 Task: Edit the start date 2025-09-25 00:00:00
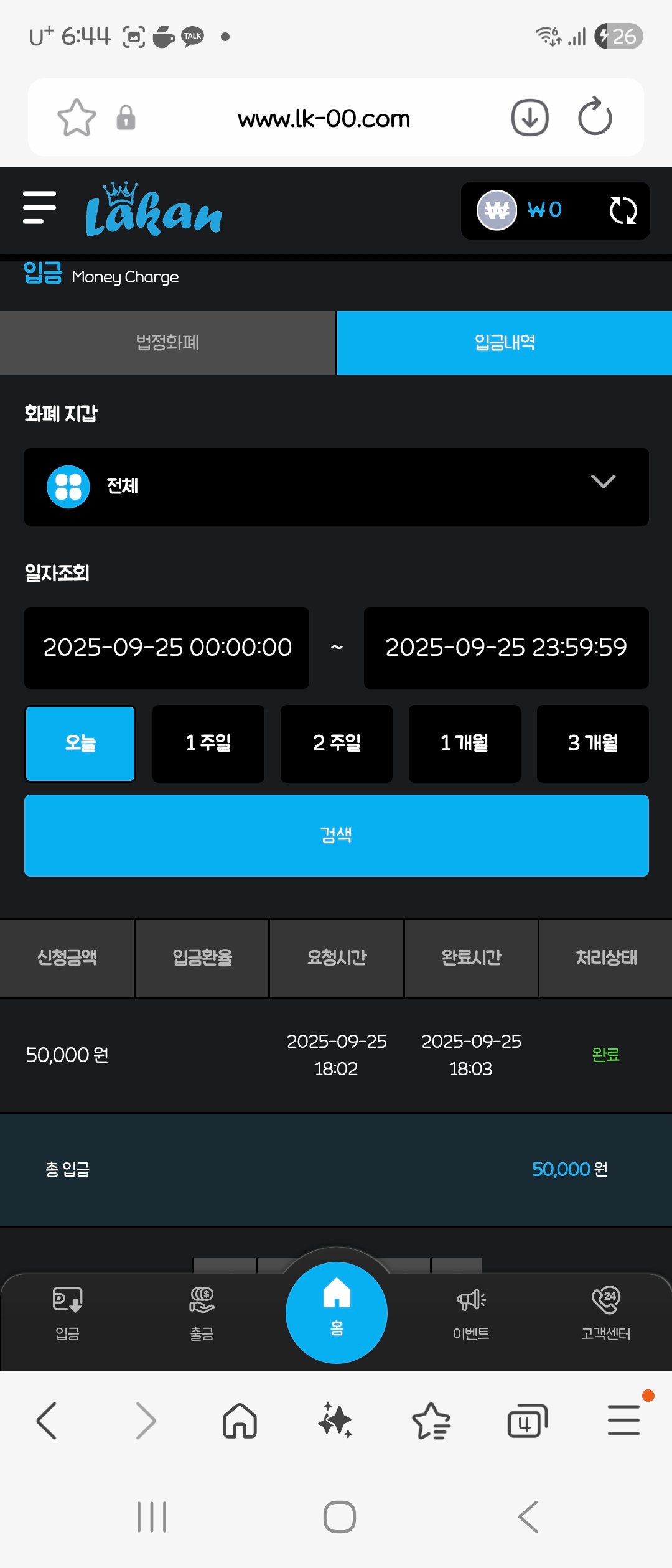pyautogui.click(x=167, y=648)
